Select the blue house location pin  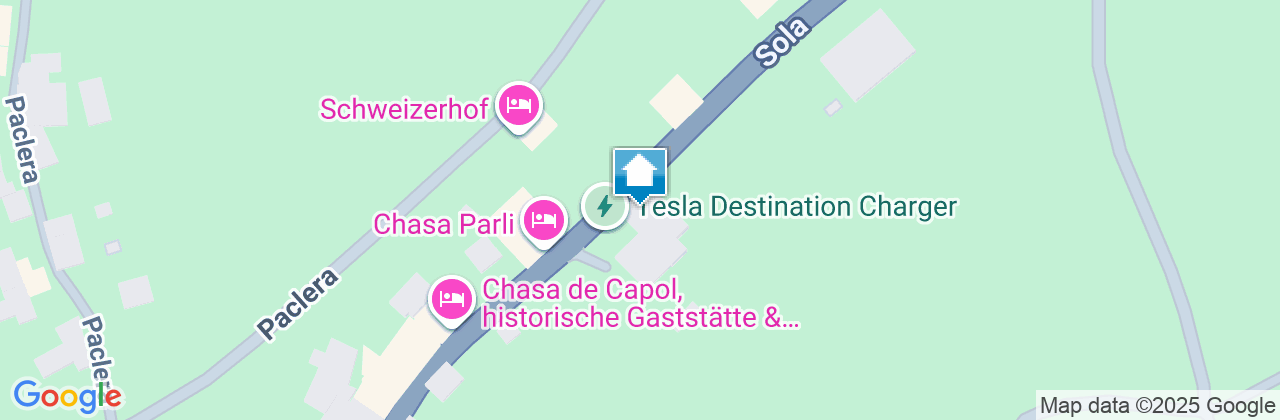coord(639,174)
